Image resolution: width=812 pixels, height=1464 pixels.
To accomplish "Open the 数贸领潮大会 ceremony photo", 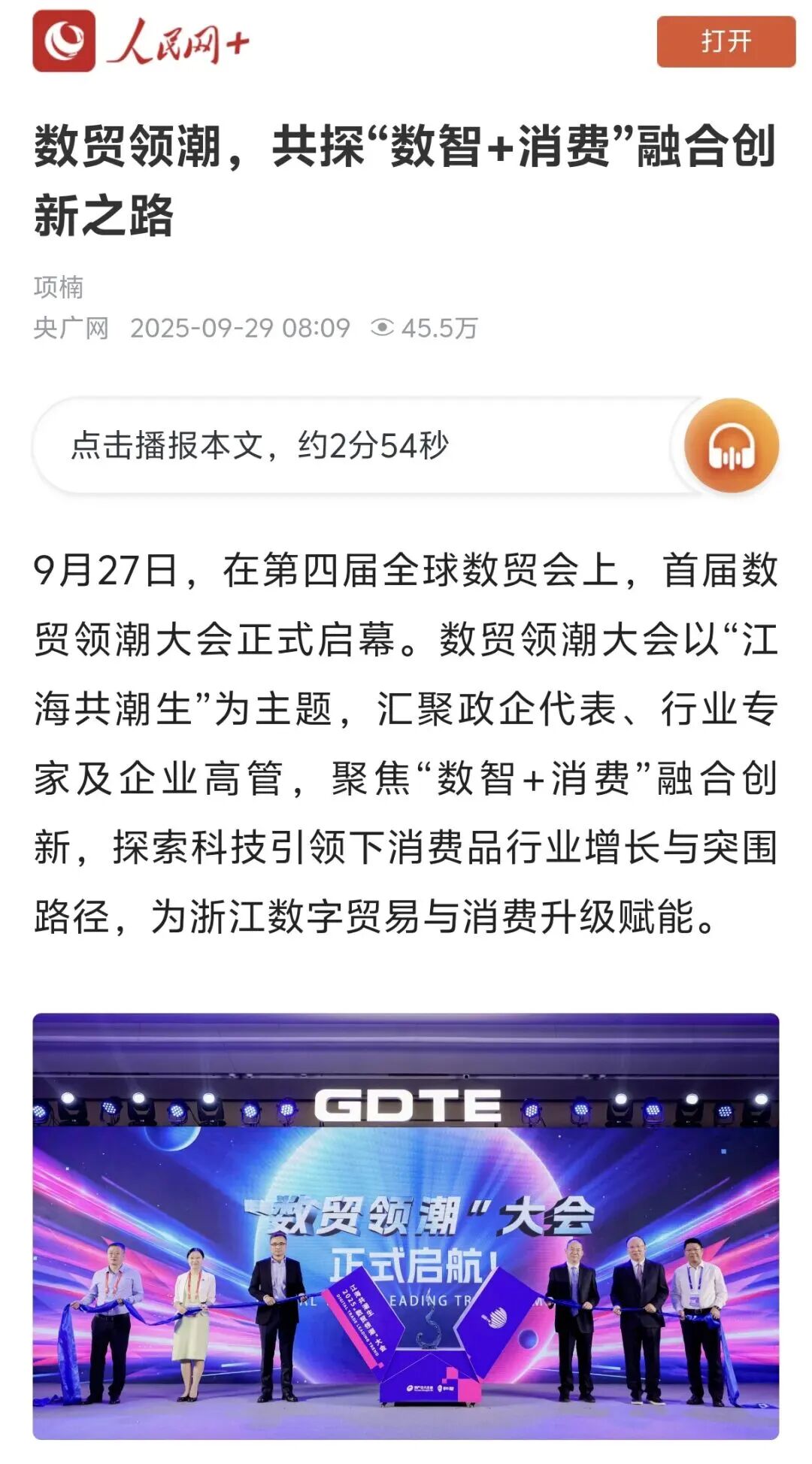I will pyautogui.click(x=406, y=1226).
